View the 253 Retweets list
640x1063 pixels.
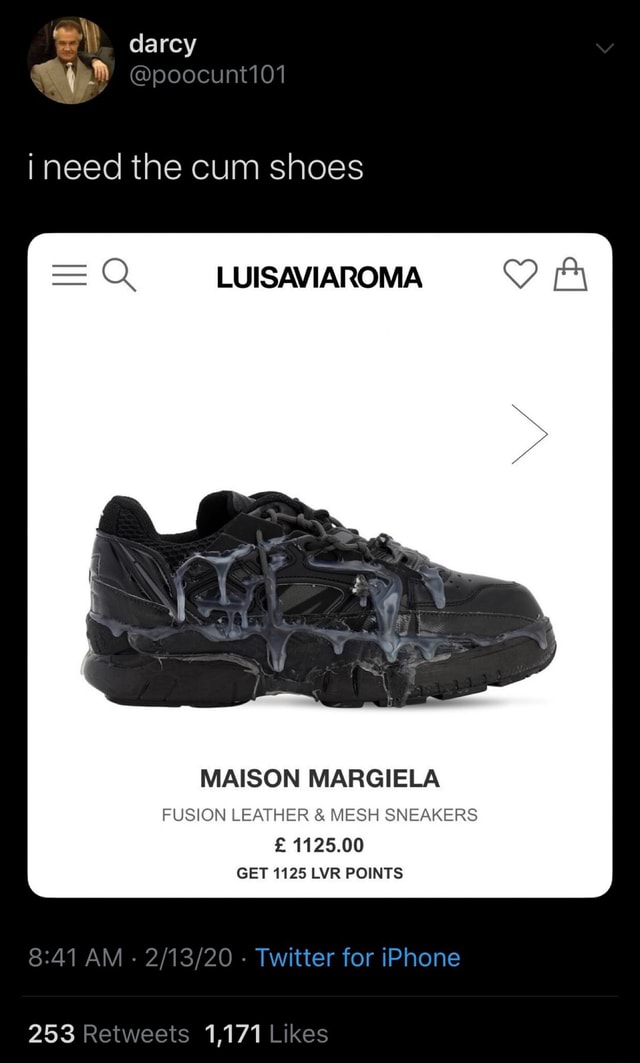coord(108,1033)
